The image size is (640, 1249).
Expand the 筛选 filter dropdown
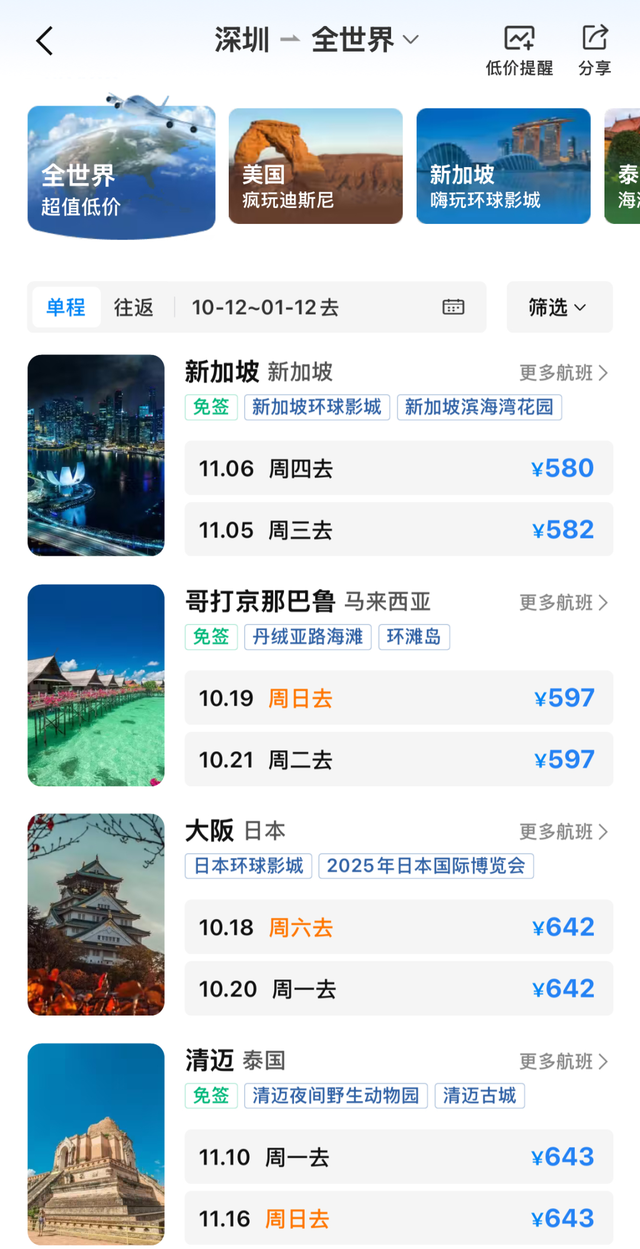[558, 307]
